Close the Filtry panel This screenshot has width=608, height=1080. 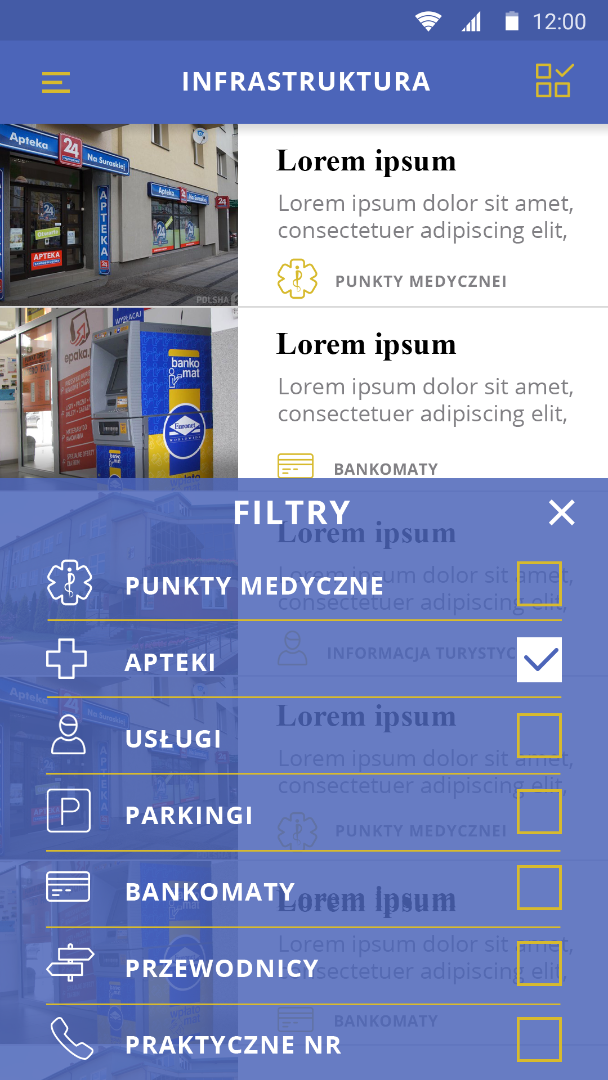[x=562, y=513]
